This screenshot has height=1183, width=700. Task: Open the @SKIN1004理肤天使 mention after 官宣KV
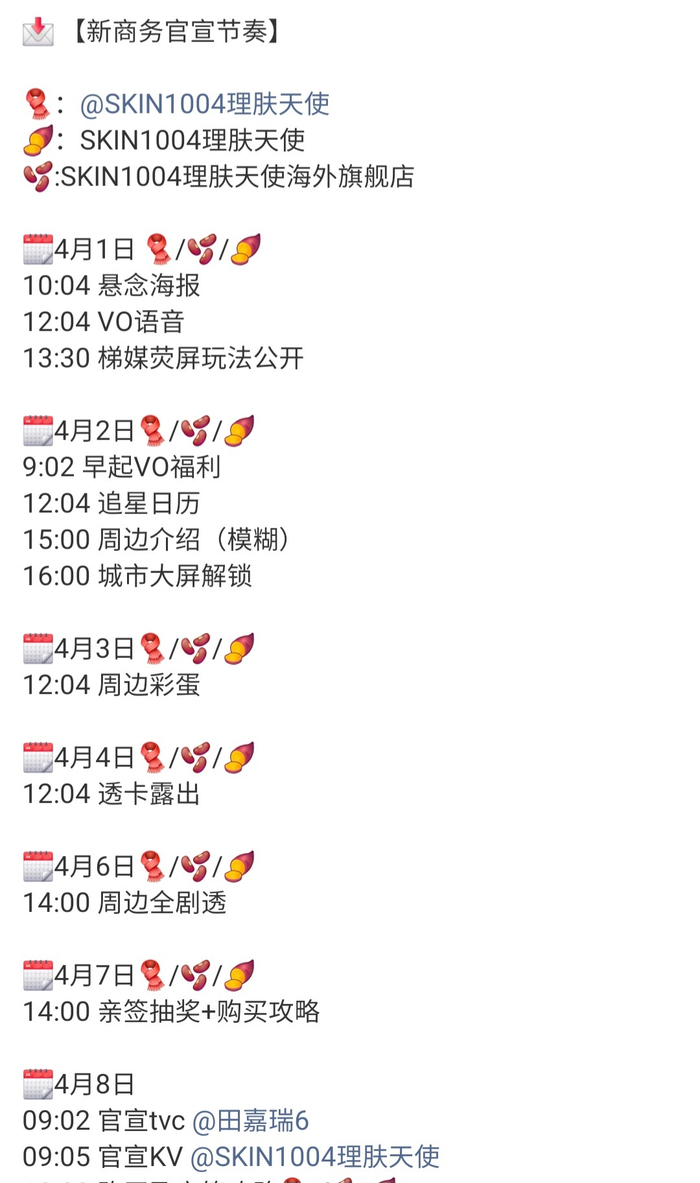tap(314, 1156)
